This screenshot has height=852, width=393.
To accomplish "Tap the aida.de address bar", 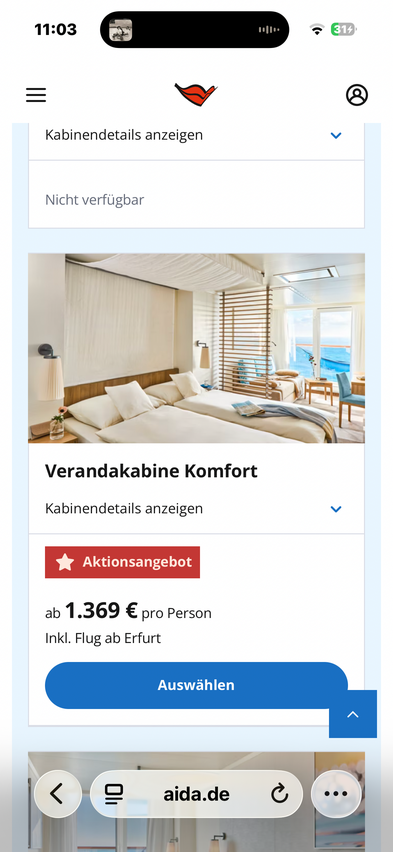I will point(196,794).
